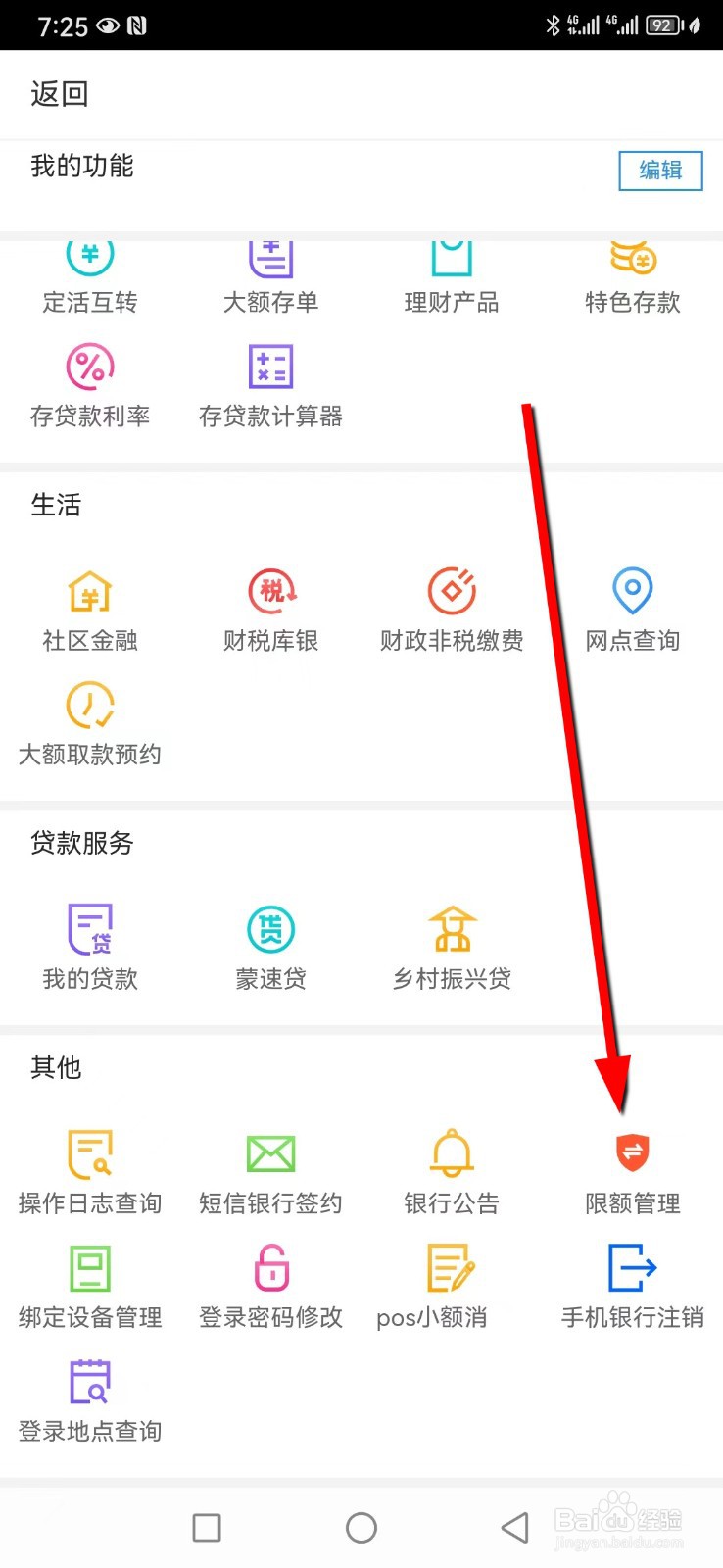Tap 返回 to go back
Viewport: 723px width, 1568px height.
click(59, 93)
